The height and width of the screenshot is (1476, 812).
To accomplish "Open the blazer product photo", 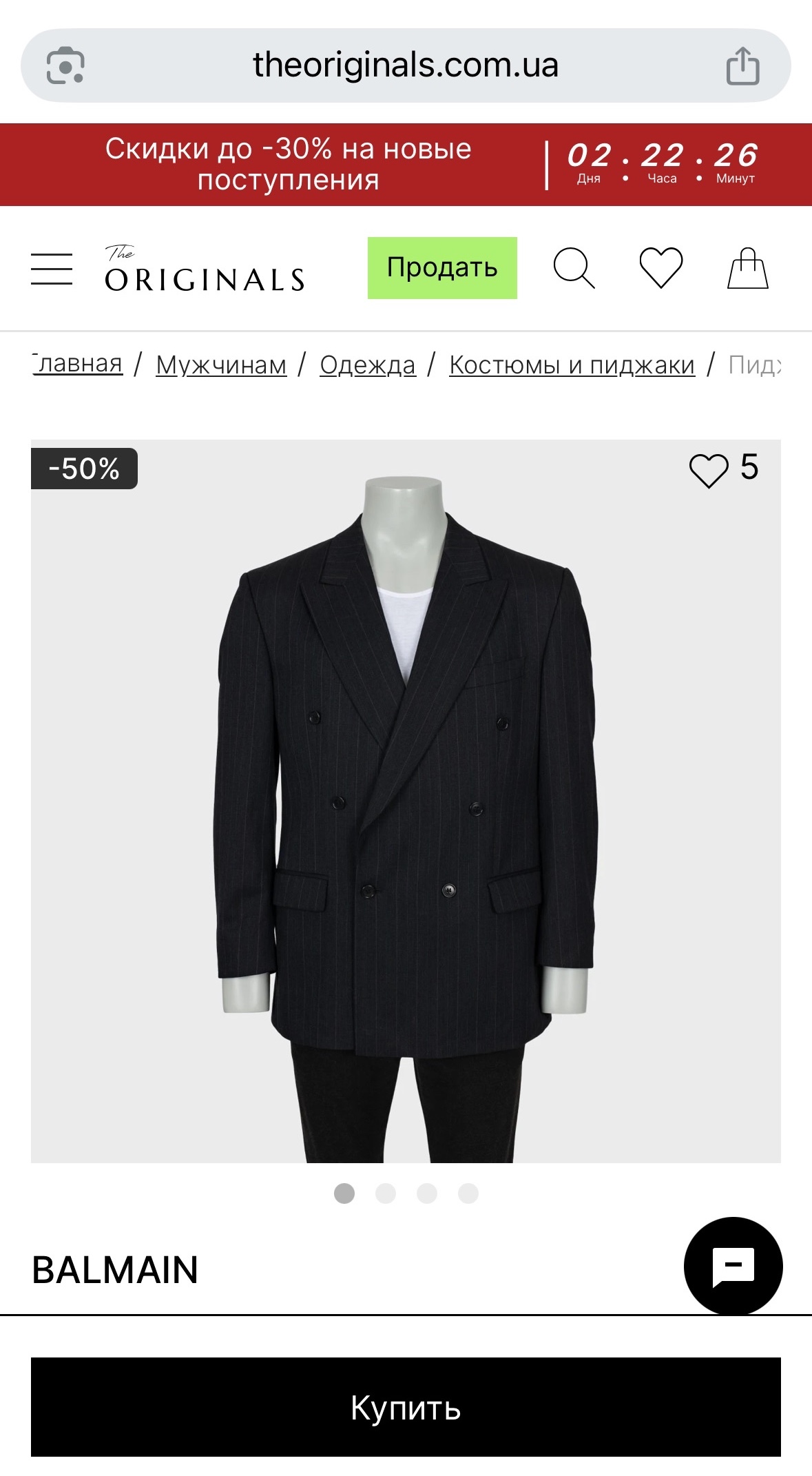I will [x=406, y=799].
